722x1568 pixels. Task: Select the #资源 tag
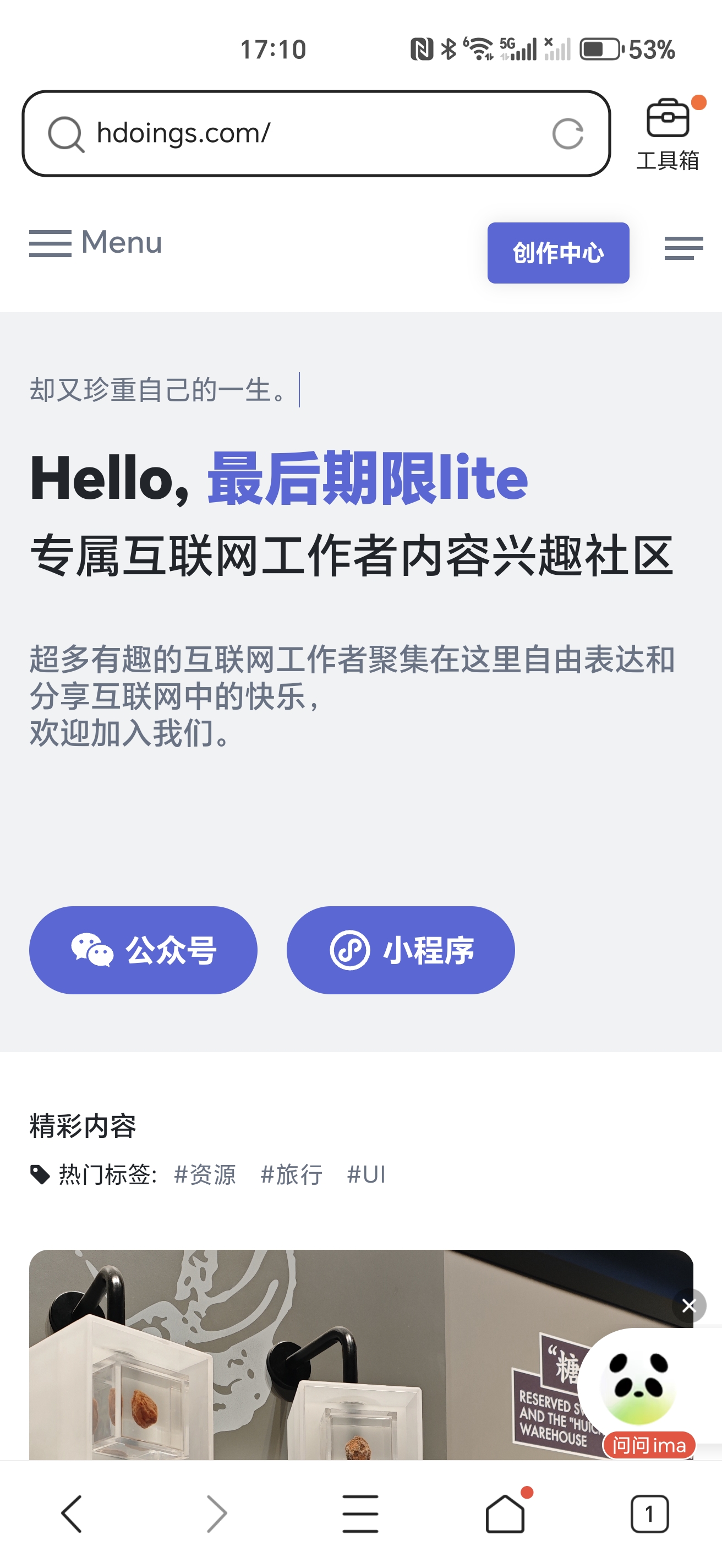205,1174
